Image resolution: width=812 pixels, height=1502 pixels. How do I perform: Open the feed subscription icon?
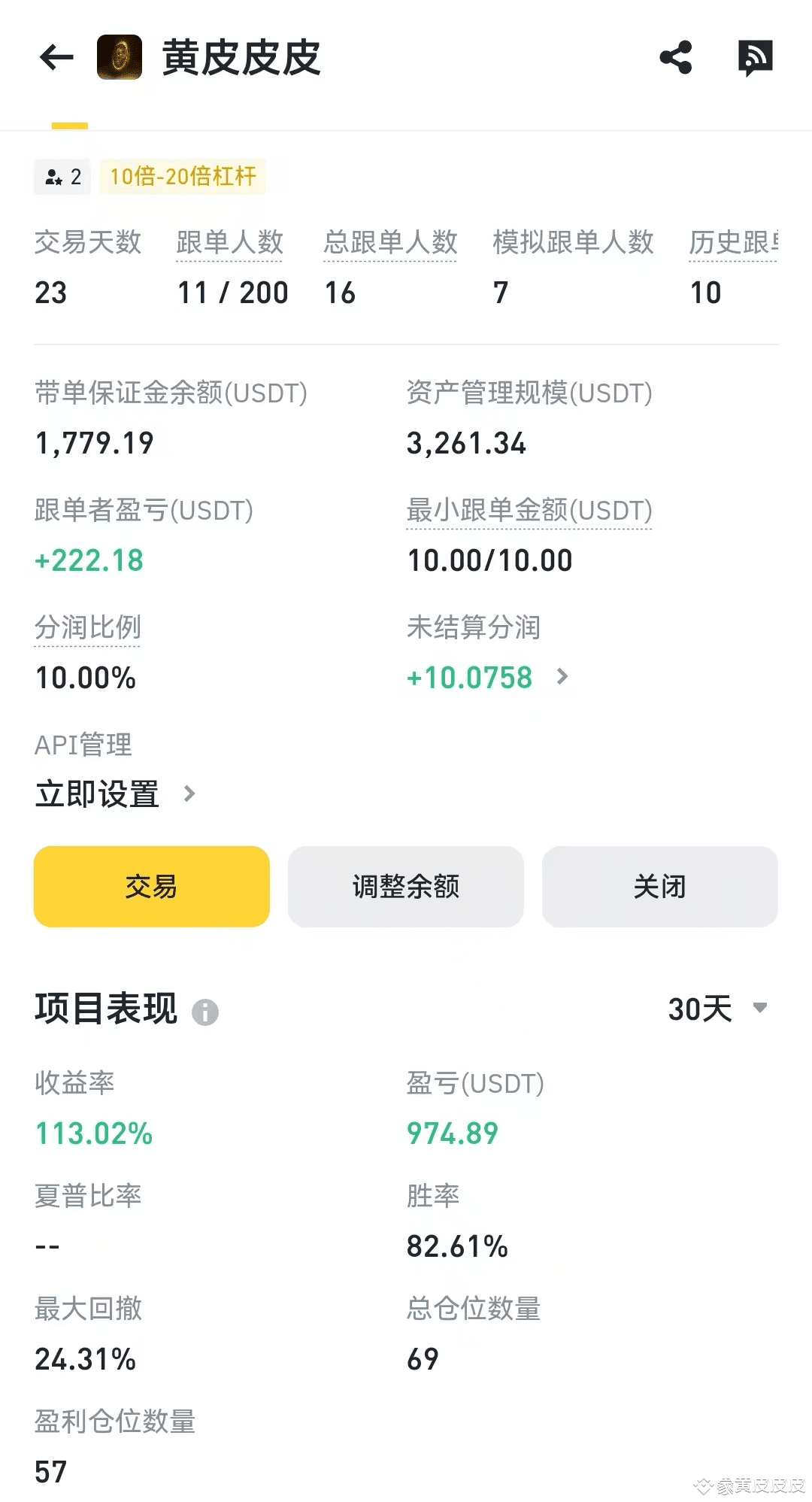tap(755, 57)
